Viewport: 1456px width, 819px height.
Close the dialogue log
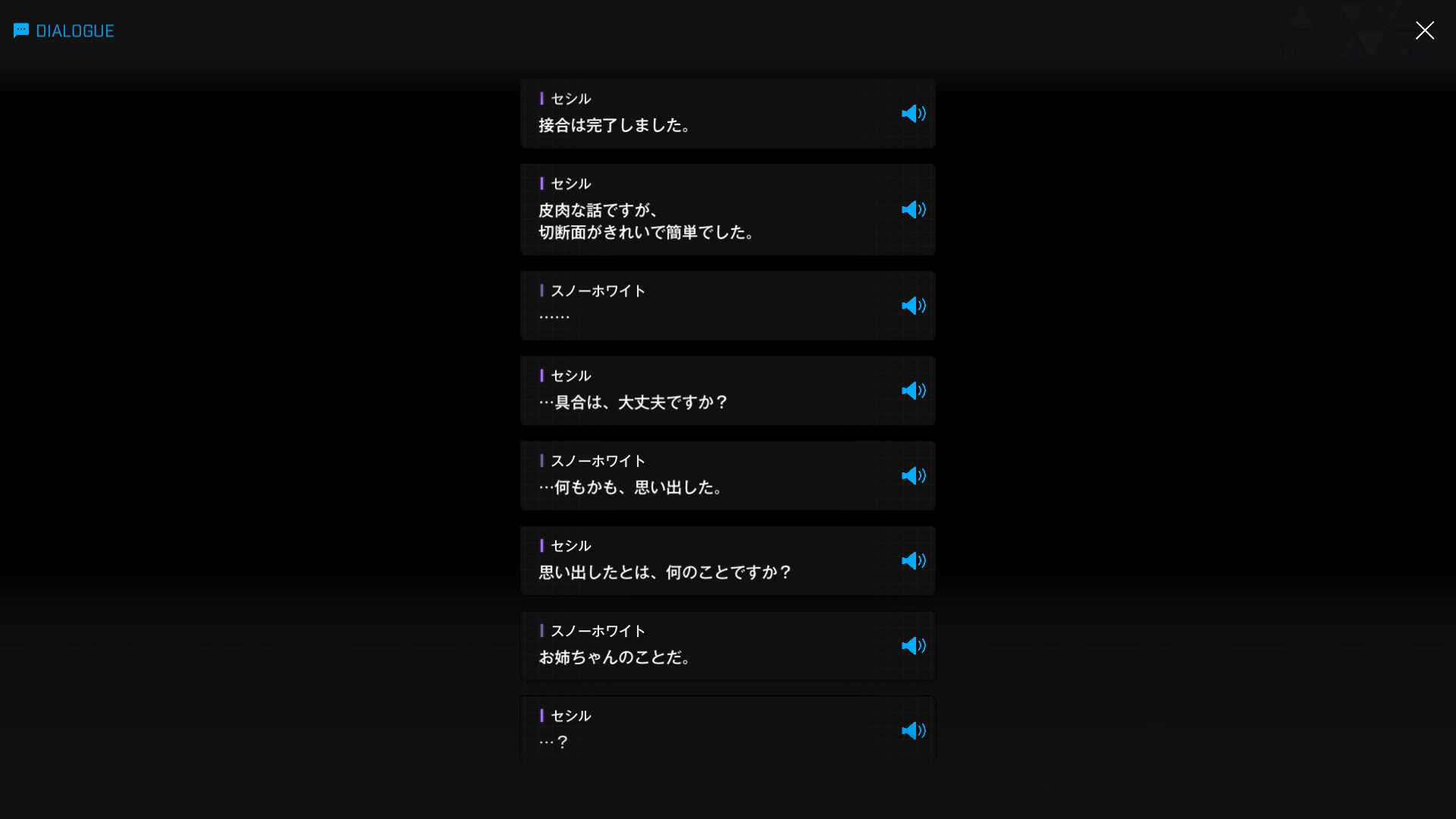1424,30
